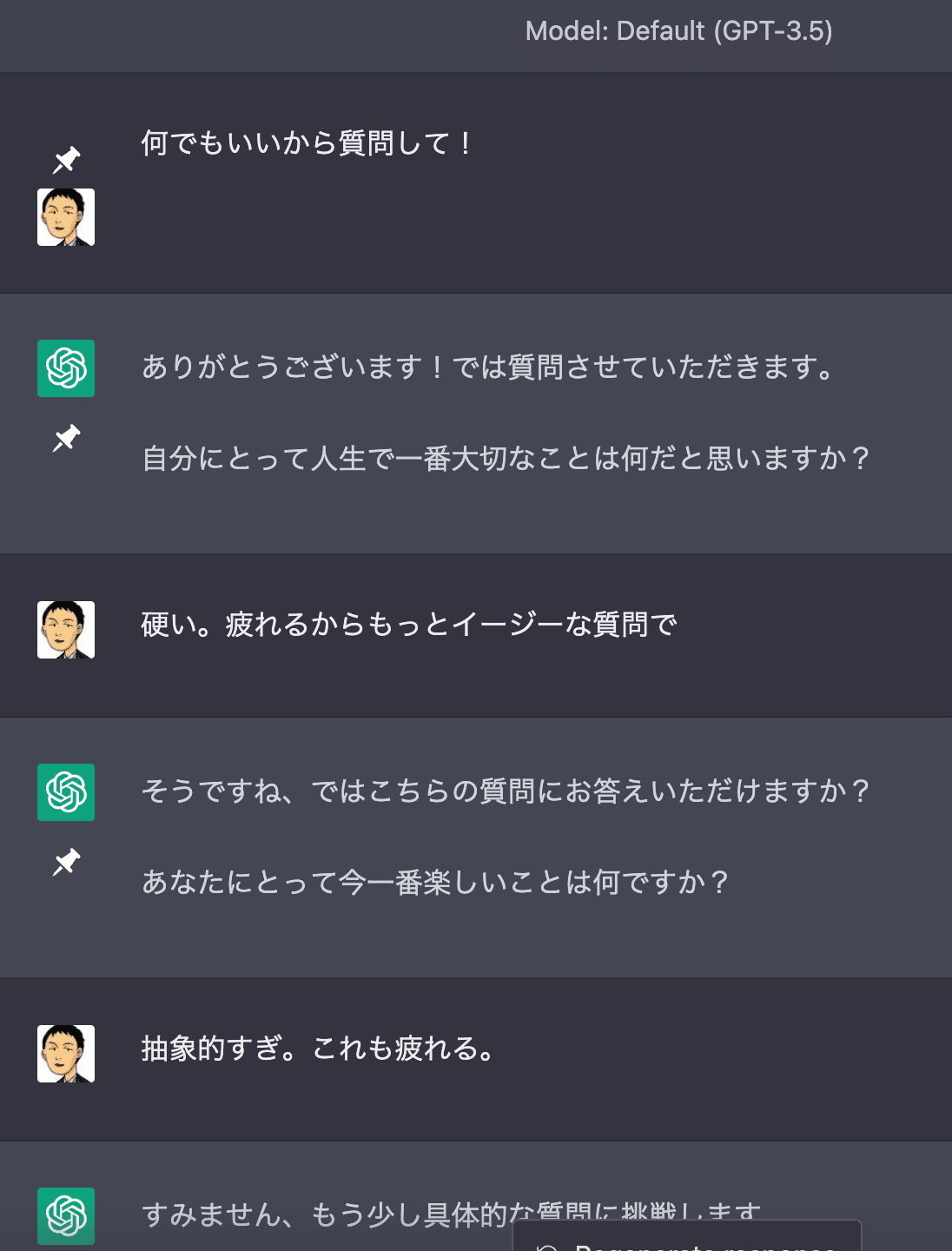This screenshot has width=952, height=1251.
Task: Toggle the pin on the あなたにとって question reply
Action: (x=65, y=863)
